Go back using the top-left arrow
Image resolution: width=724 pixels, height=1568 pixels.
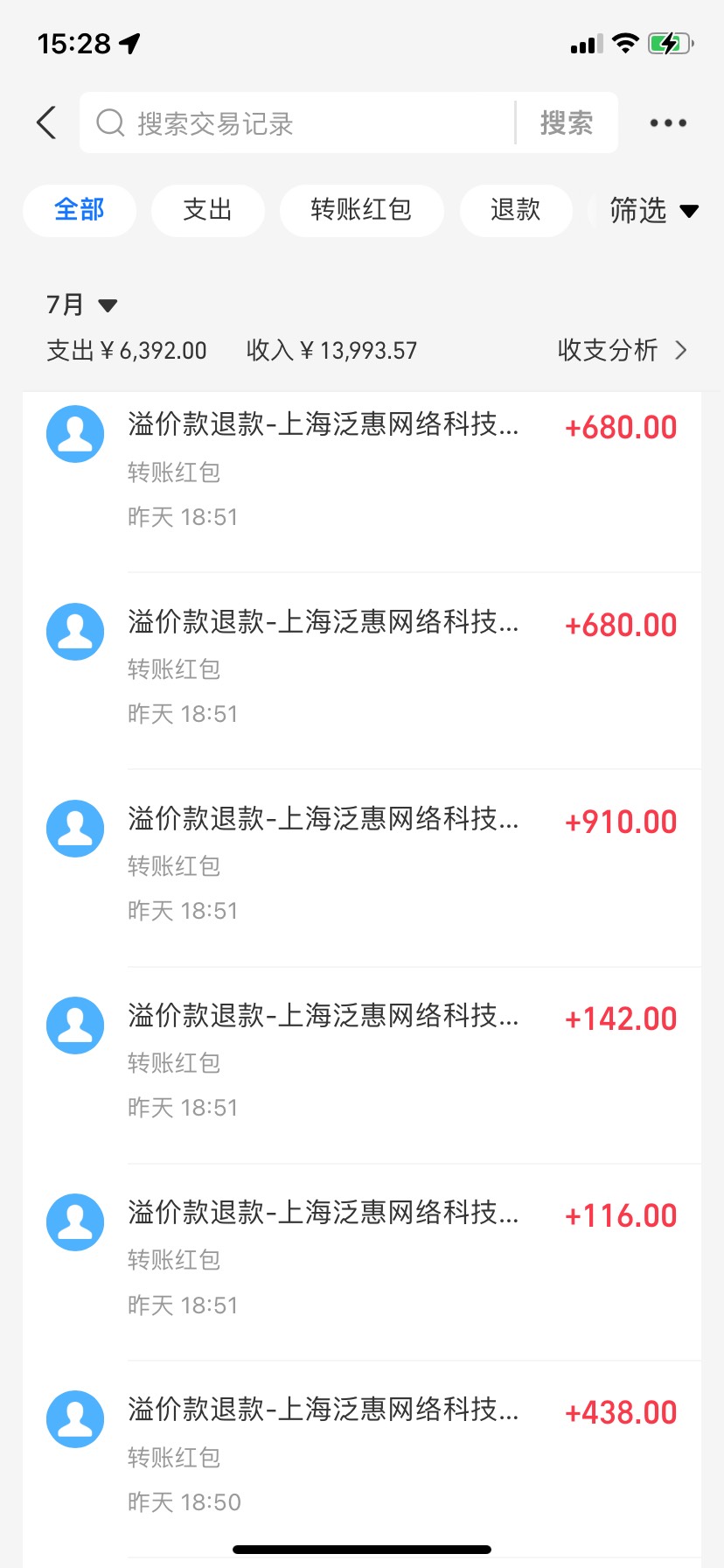tap(47, 122)
